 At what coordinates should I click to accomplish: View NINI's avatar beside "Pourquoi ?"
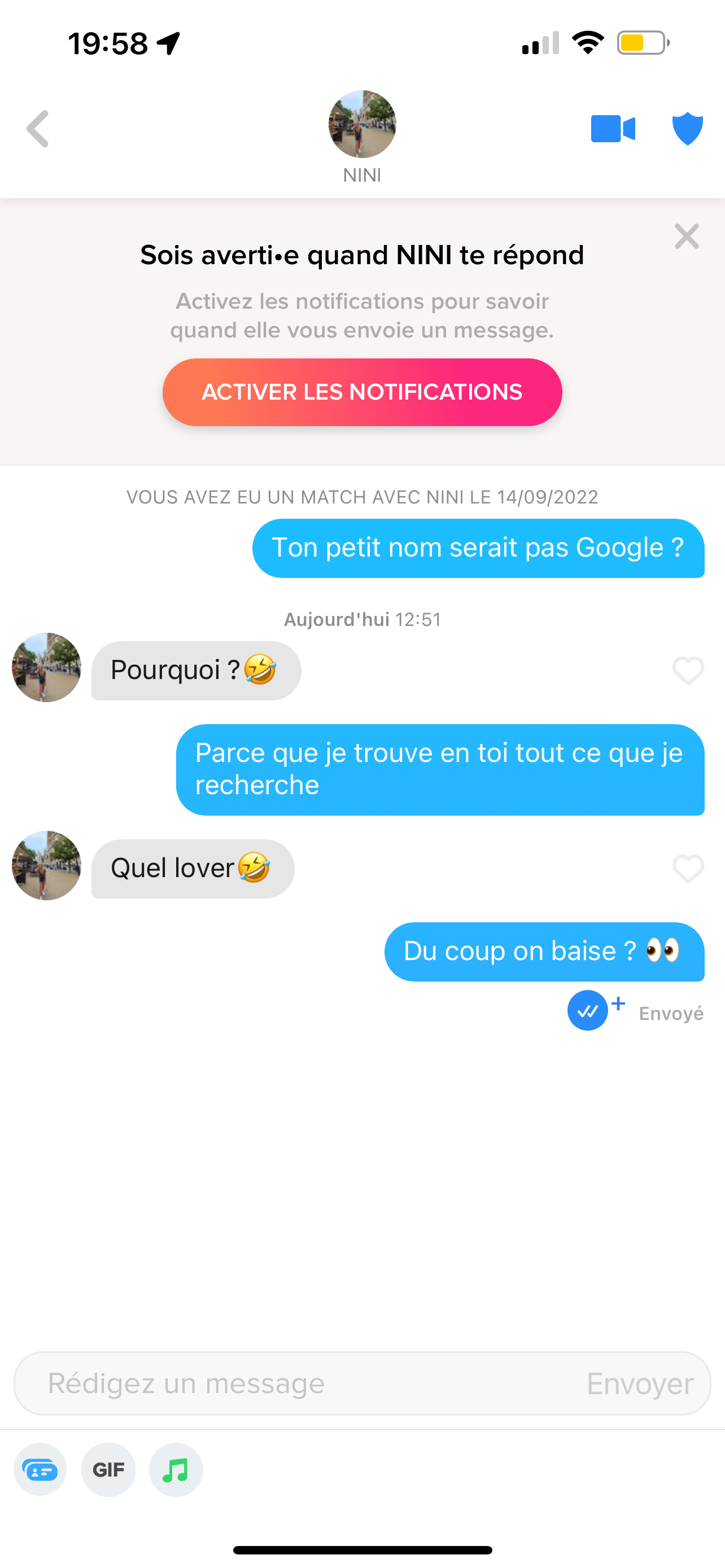[46, 667]
